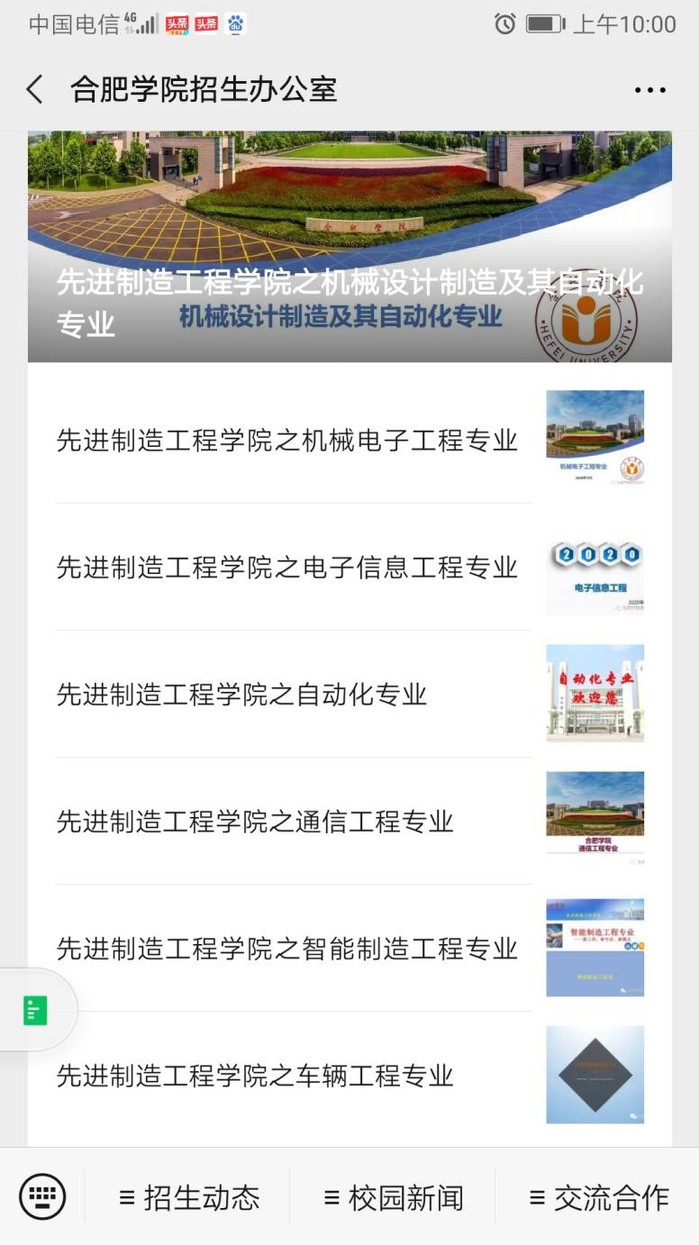This screenshot has height=1245, width=699.
Task: Open the 智能制造工程专业 article
Action: (287, 948)
